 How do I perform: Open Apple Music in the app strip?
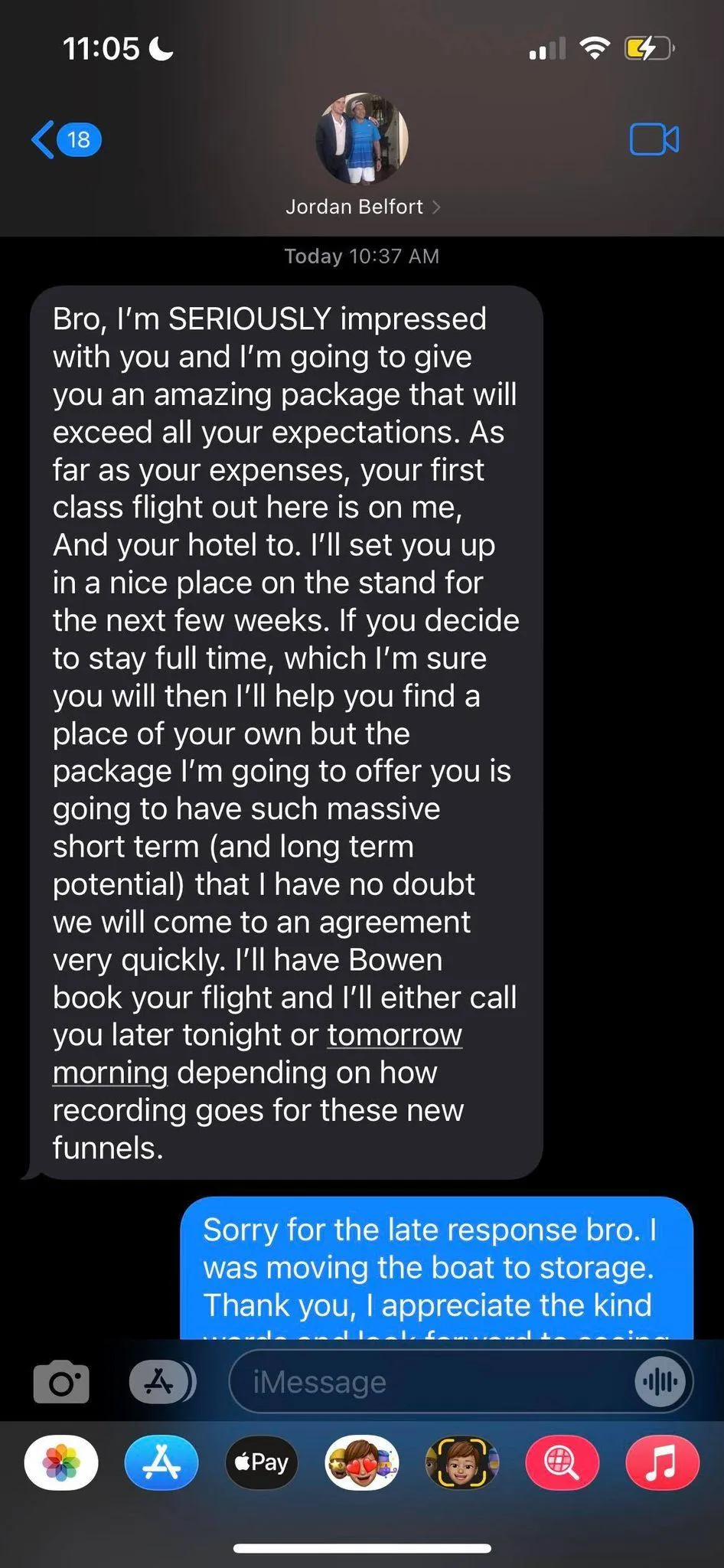point(662,1463)
